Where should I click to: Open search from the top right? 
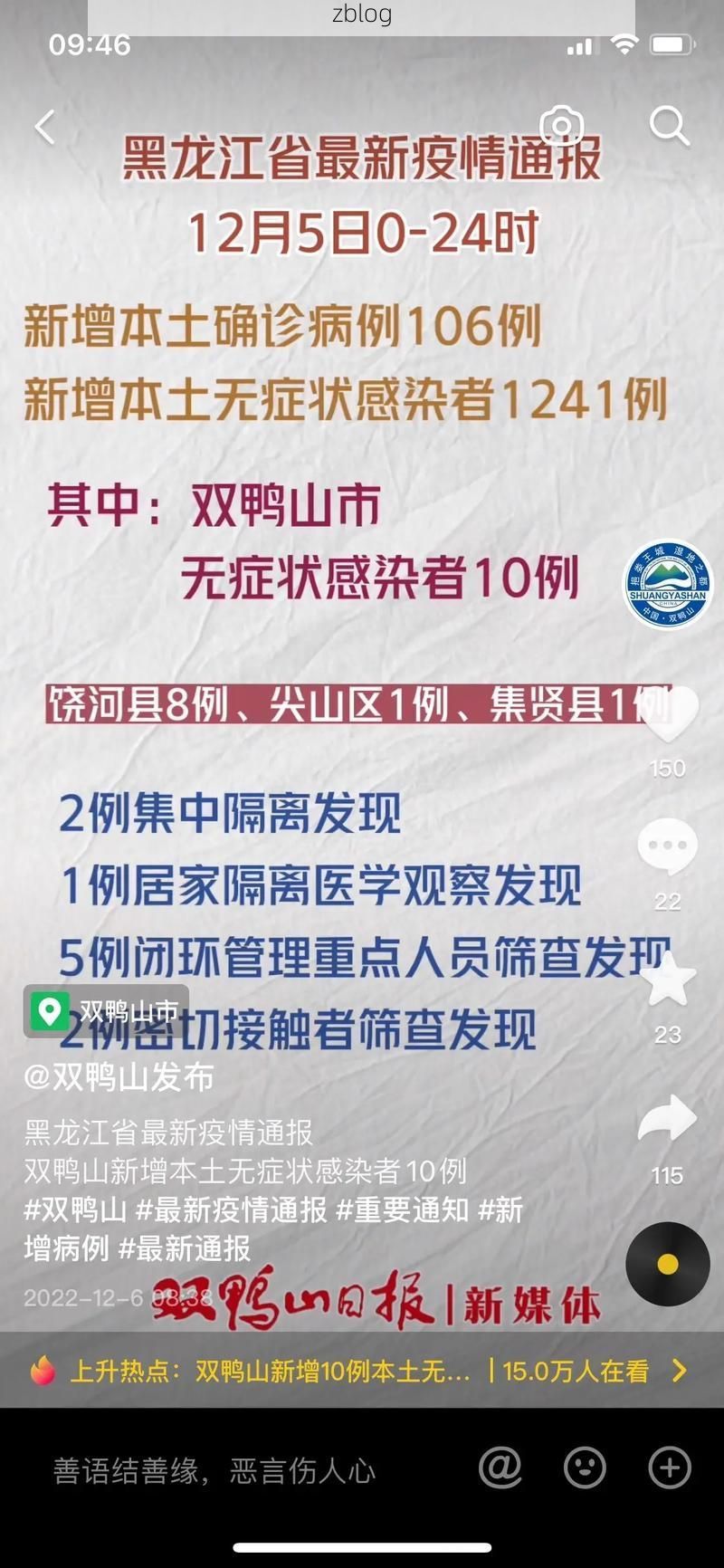click(x=670, y=127)
